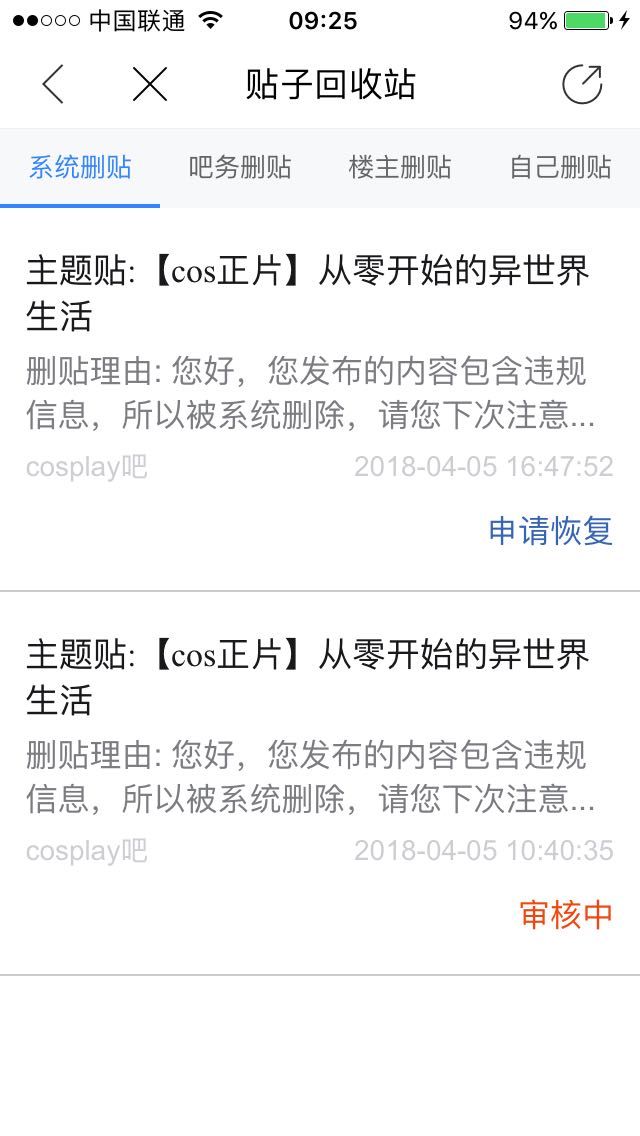Switch to the 系统删贴 tab
This screenshot has height=1136, width=640.
tap(80, 167)
